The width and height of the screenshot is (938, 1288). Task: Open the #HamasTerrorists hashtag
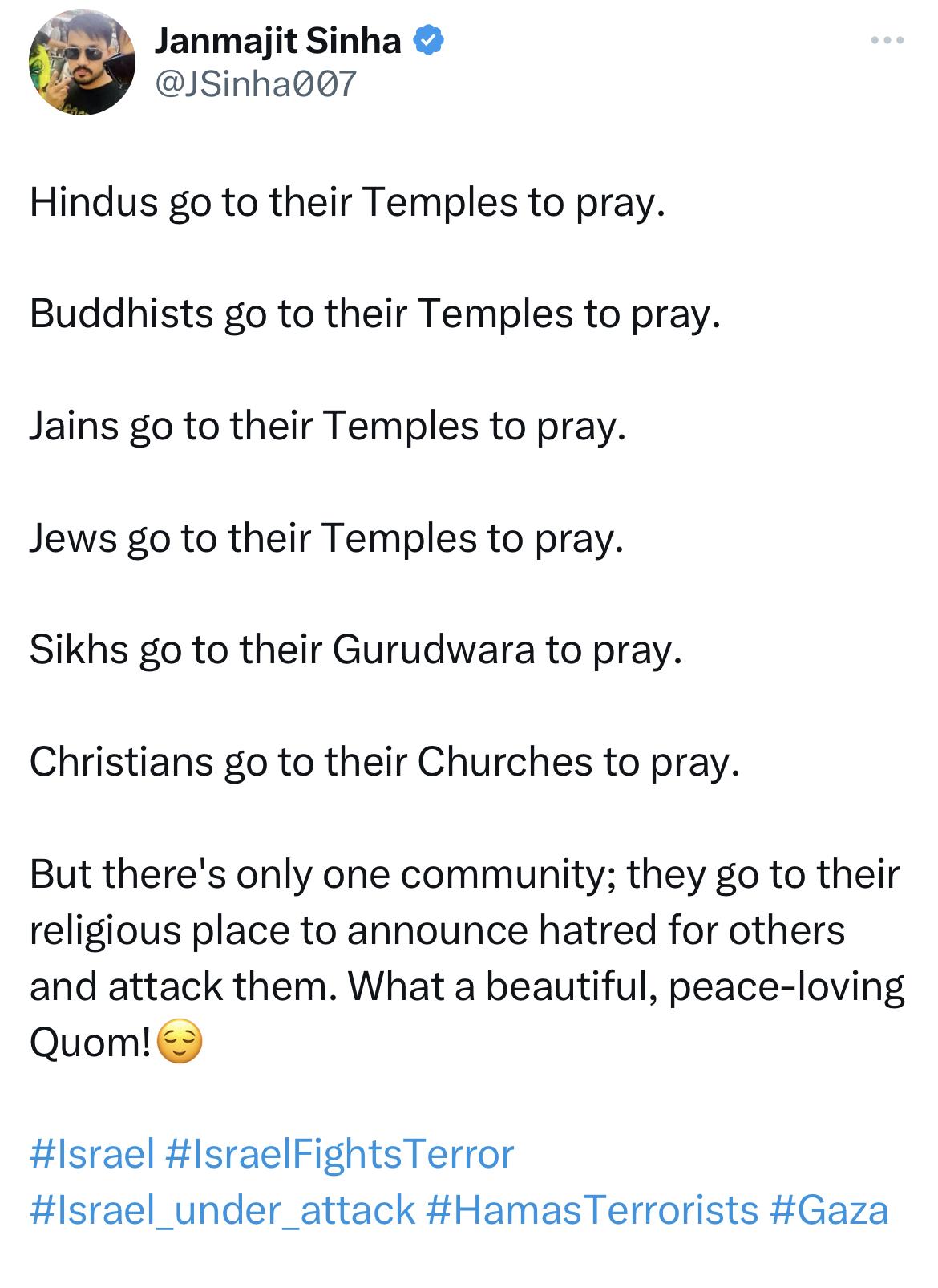click(x=592, y=1211)
